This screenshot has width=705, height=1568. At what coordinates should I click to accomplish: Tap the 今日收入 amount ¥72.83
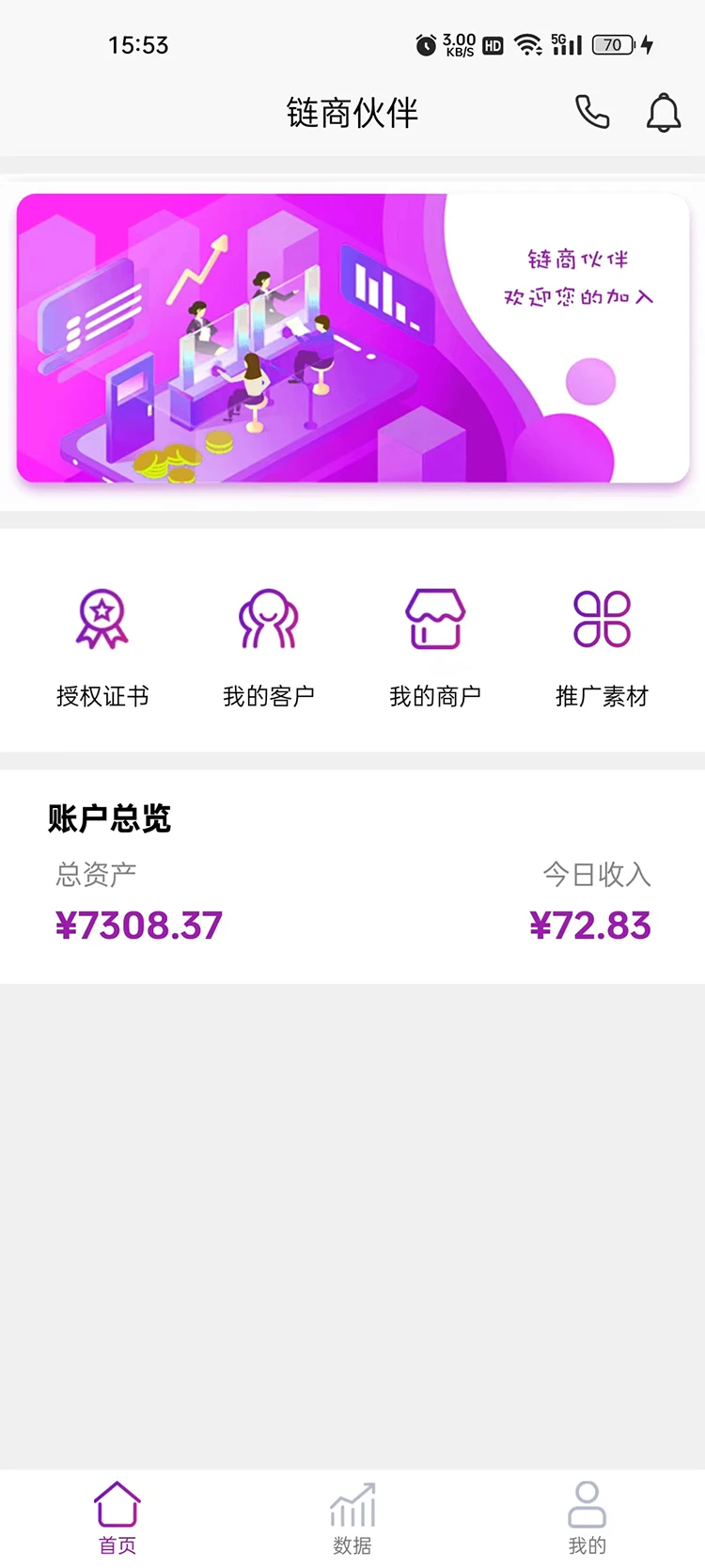coord(591,926)
